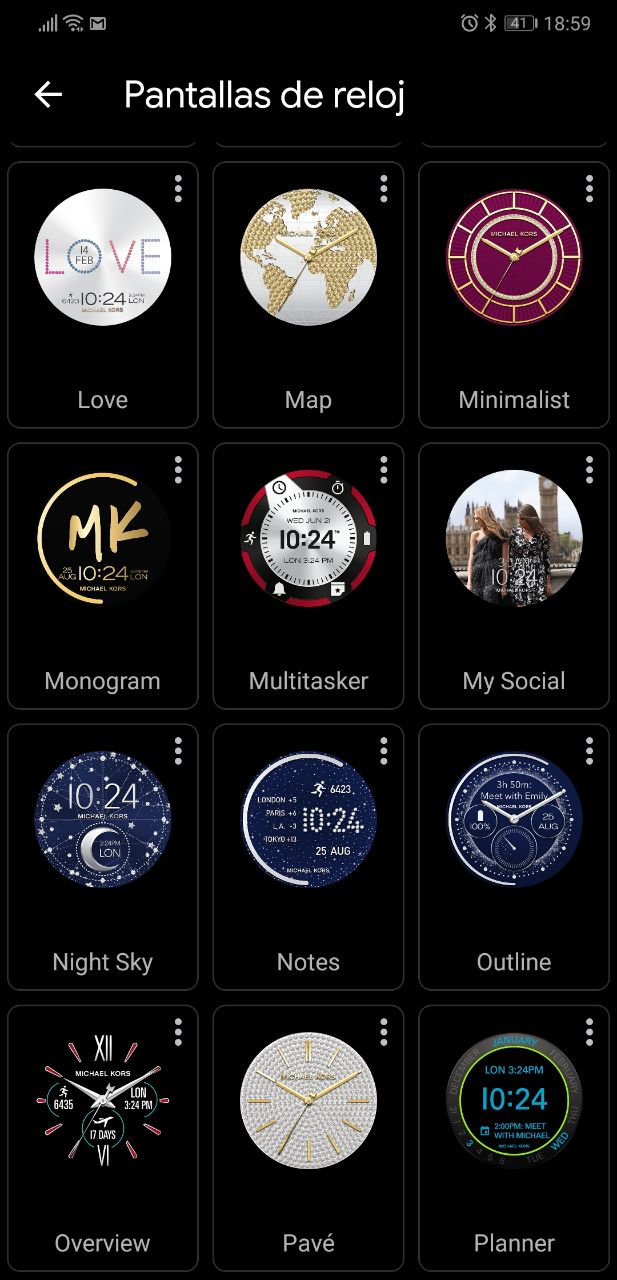Pick the Planner watch face

click(514, 1138)
